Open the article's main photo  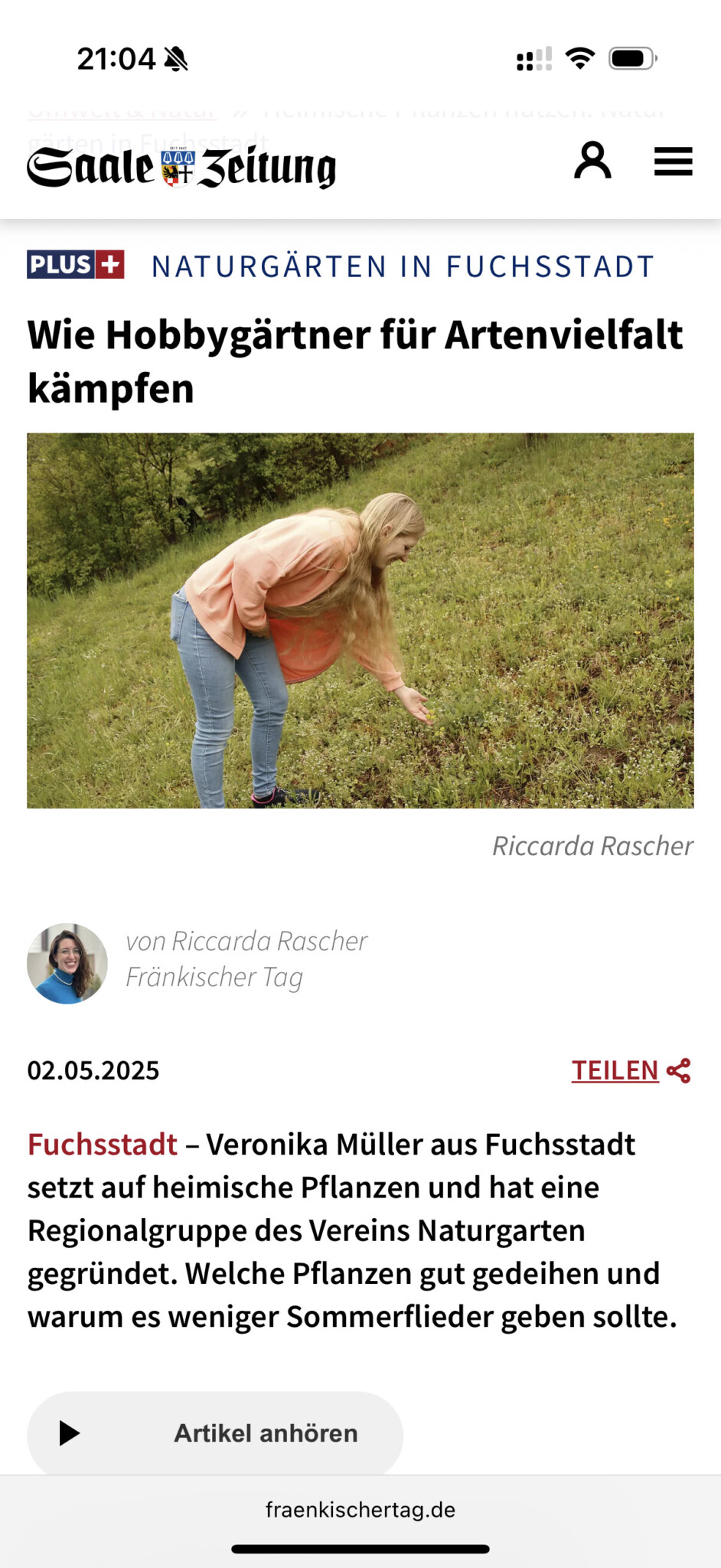[x=360, y=620]
